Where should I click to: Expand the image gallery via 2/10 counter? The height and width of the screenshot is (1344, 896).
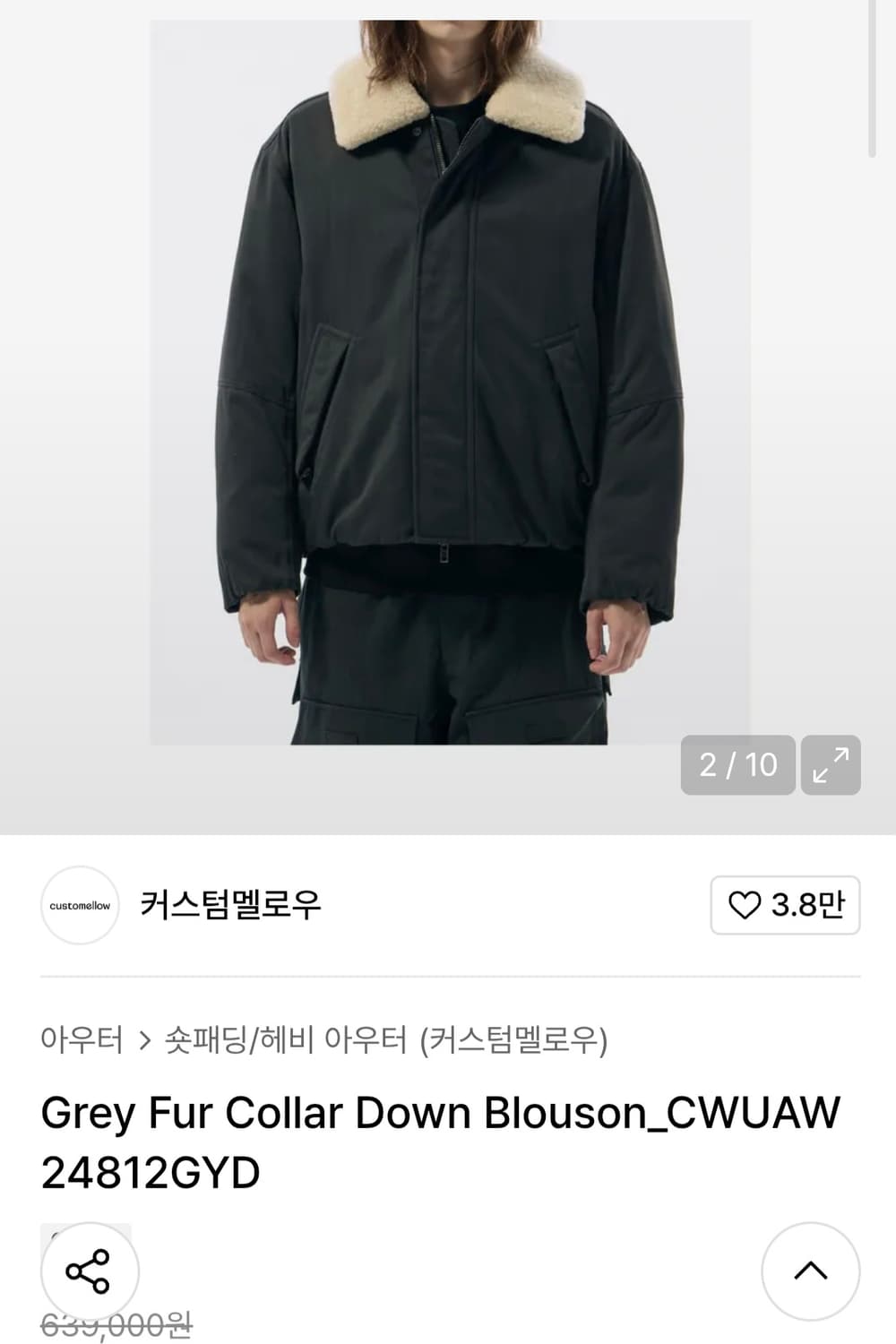735,764
